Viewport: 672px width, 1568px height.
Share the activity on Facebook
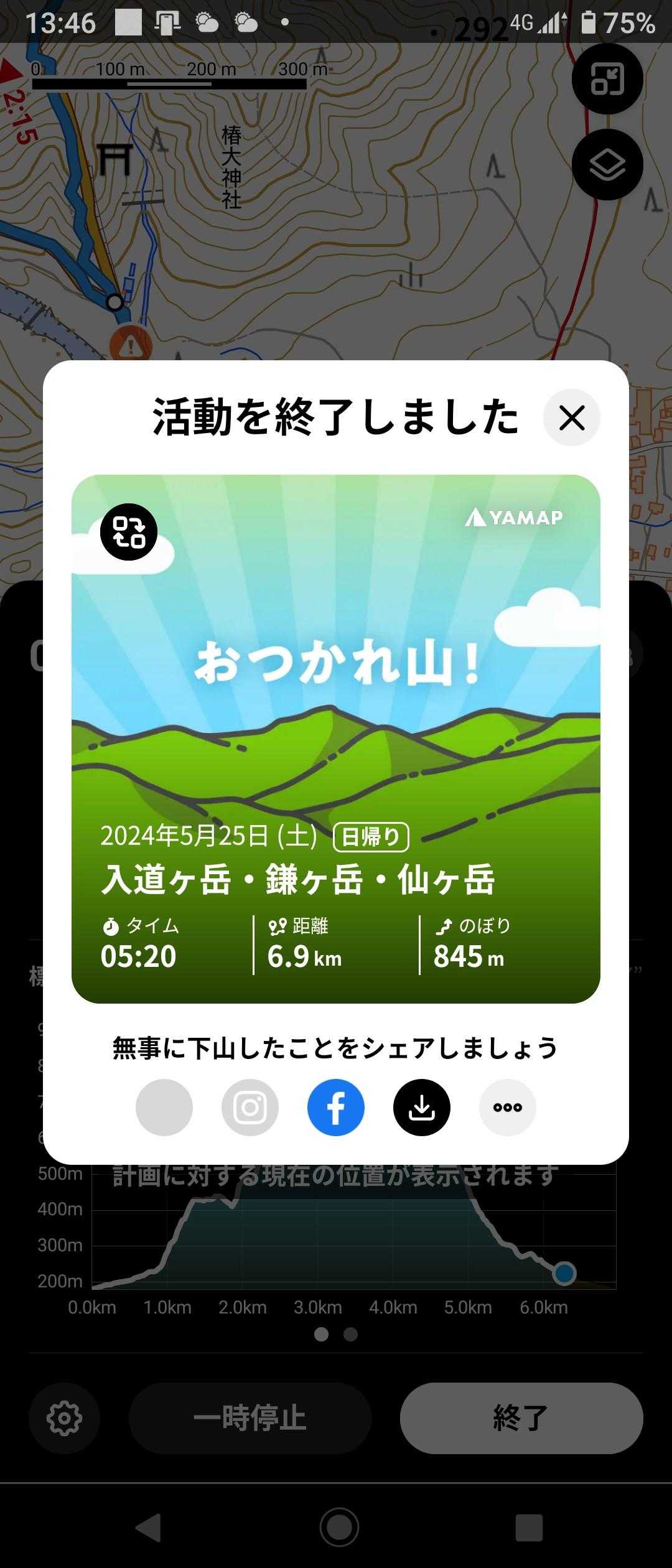[x=336, y=1107]
